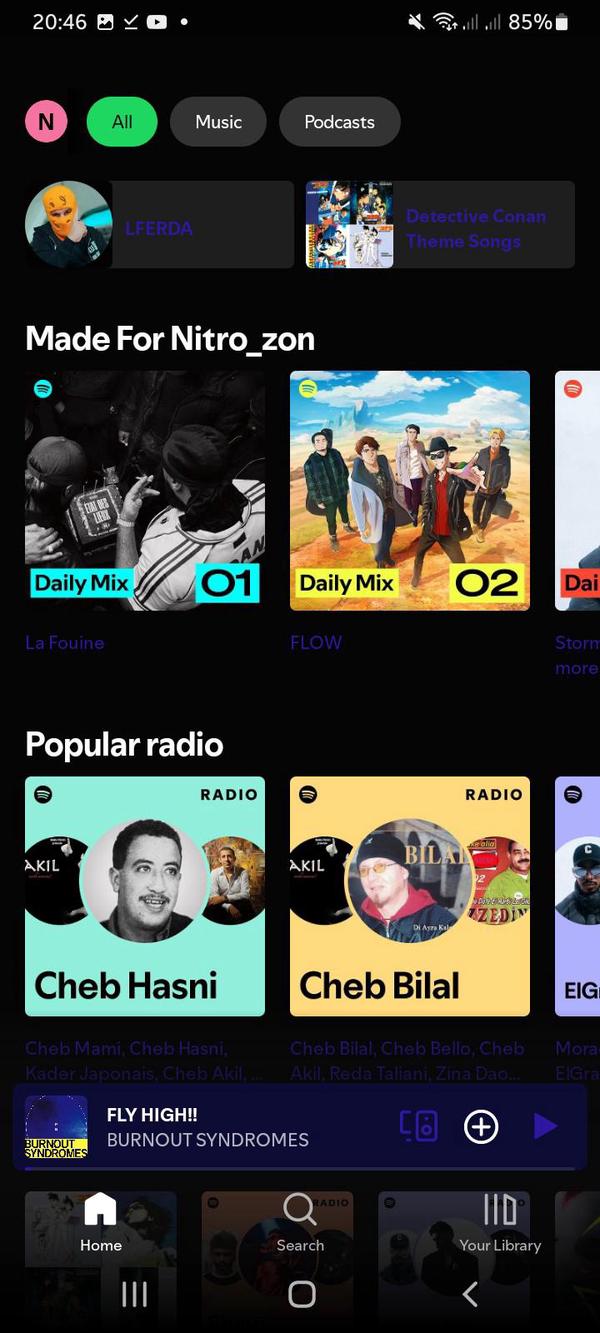600x1333 pixels.
Task: Play FLY HIGH!! by BURNOUT SYNDROMES
Action: coord(544,1126)
